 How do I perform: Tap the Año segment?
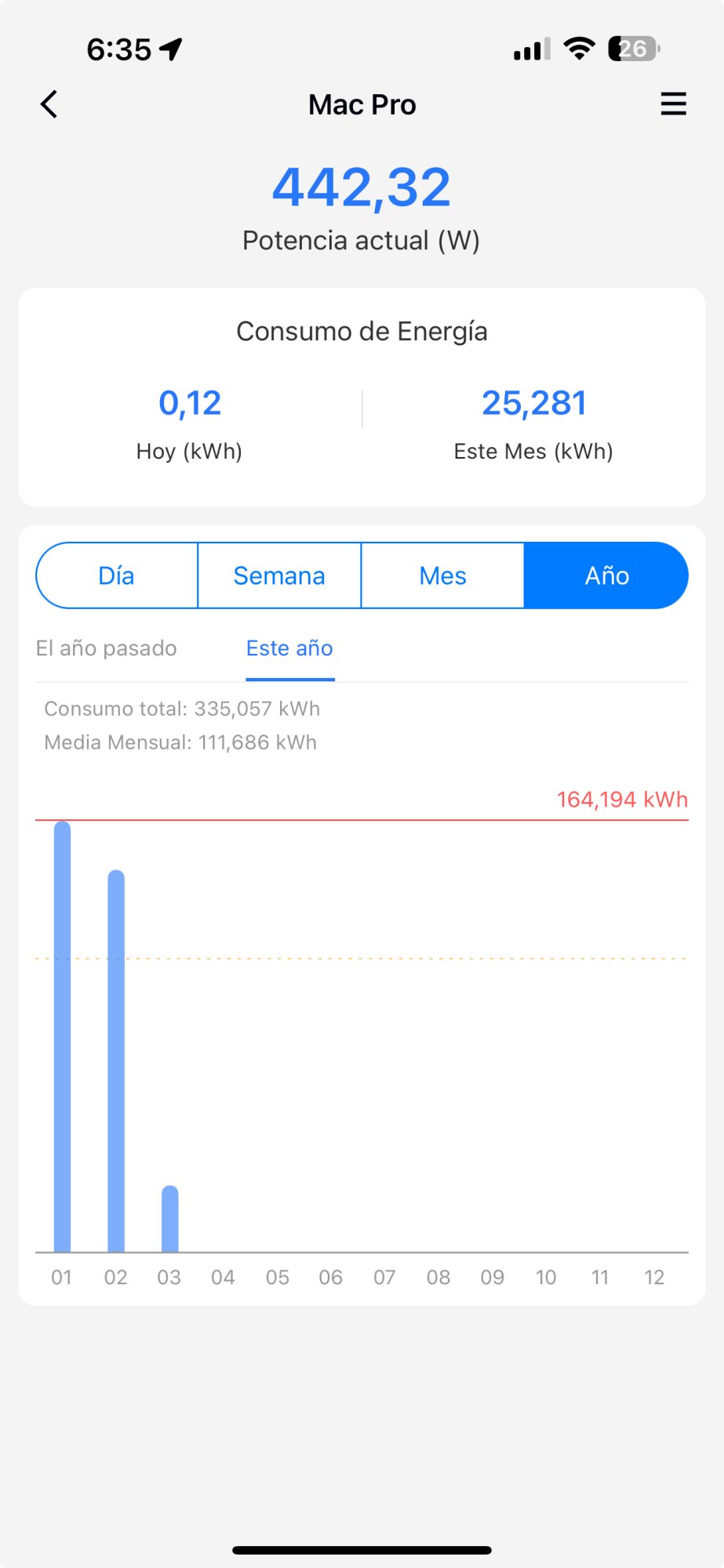(606, 575)
